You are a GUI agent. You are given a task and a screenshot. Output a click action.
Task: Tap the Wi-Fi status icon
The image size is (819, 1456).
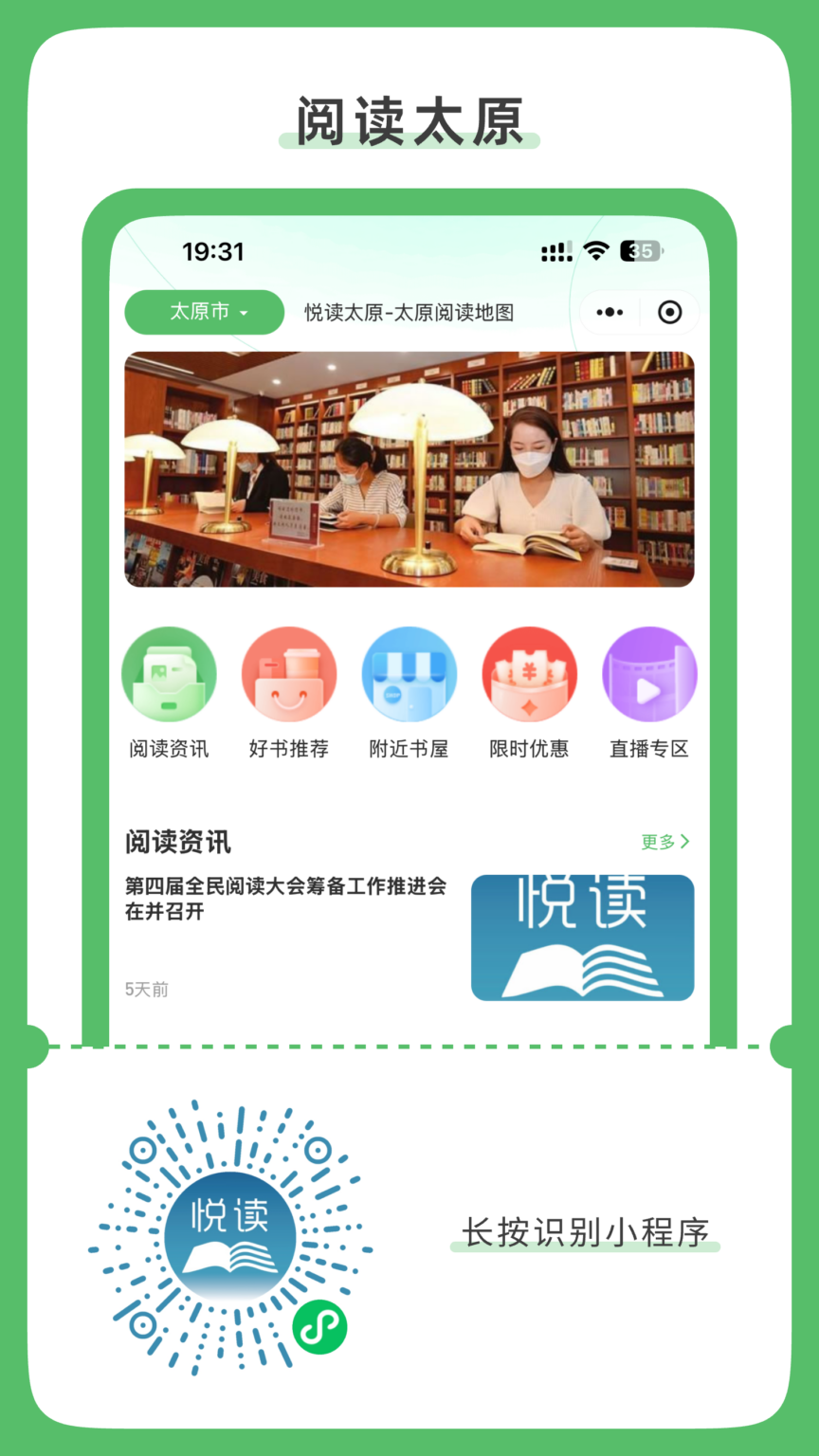point(594,250)
